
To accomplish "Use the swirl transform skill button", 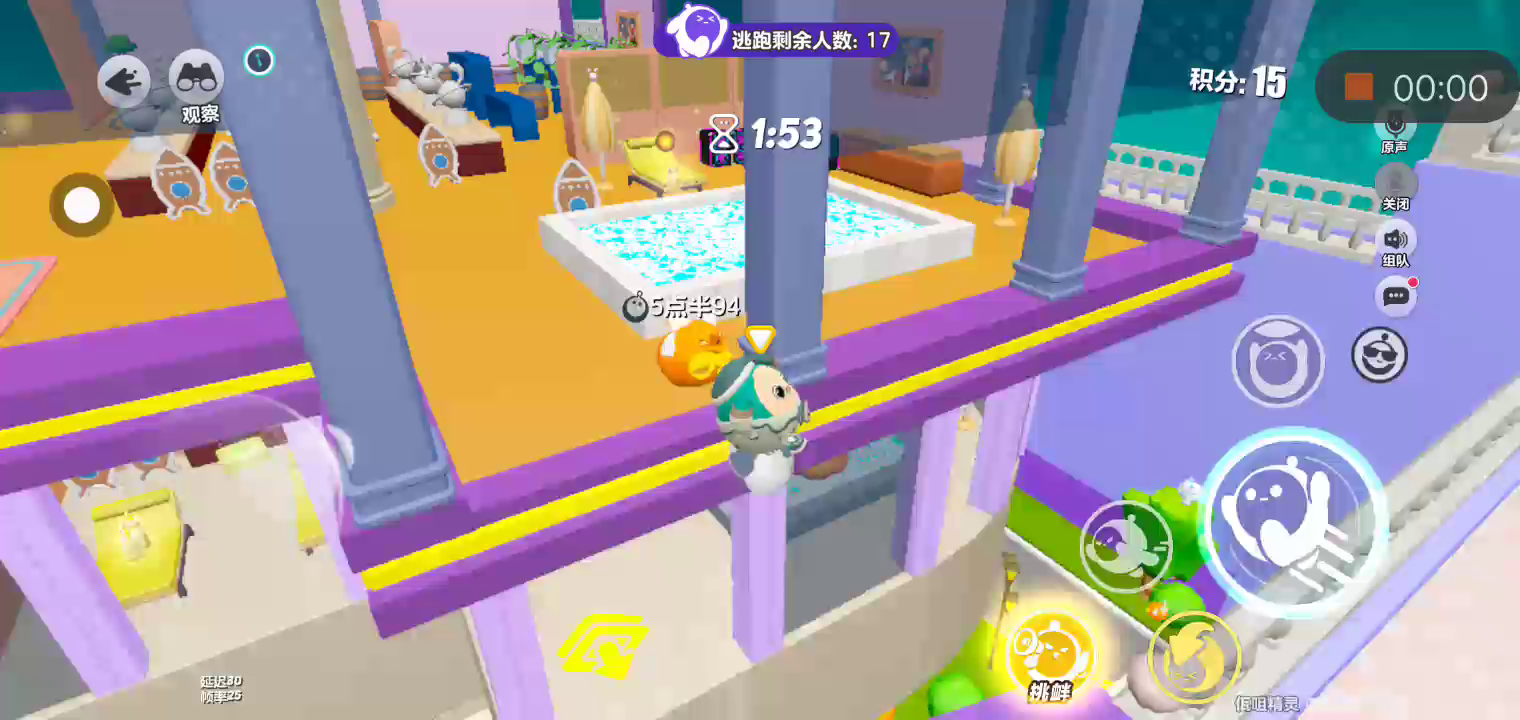I will tap(1194, 657).
